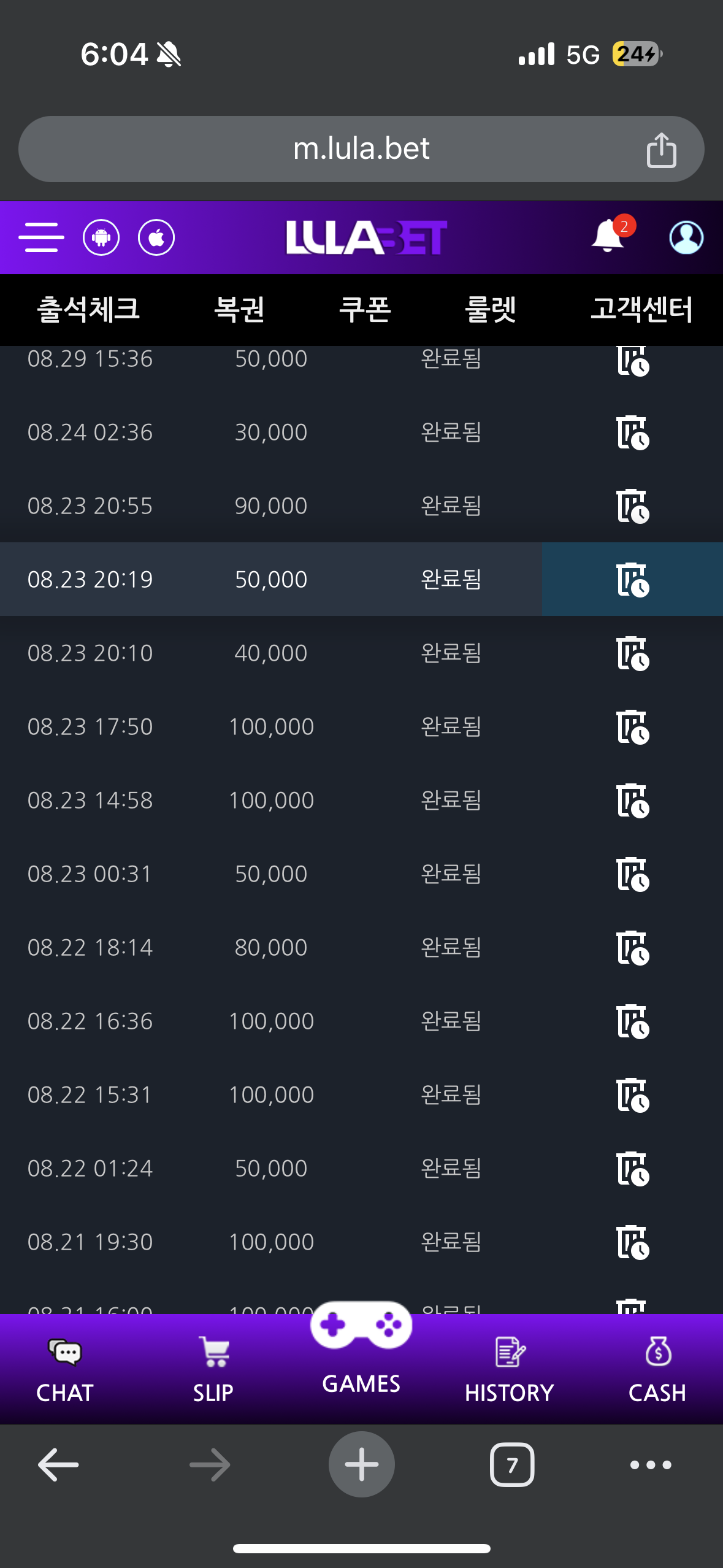Share the page from address bar
The image size is (723, 1568).
tap(661, 150)
